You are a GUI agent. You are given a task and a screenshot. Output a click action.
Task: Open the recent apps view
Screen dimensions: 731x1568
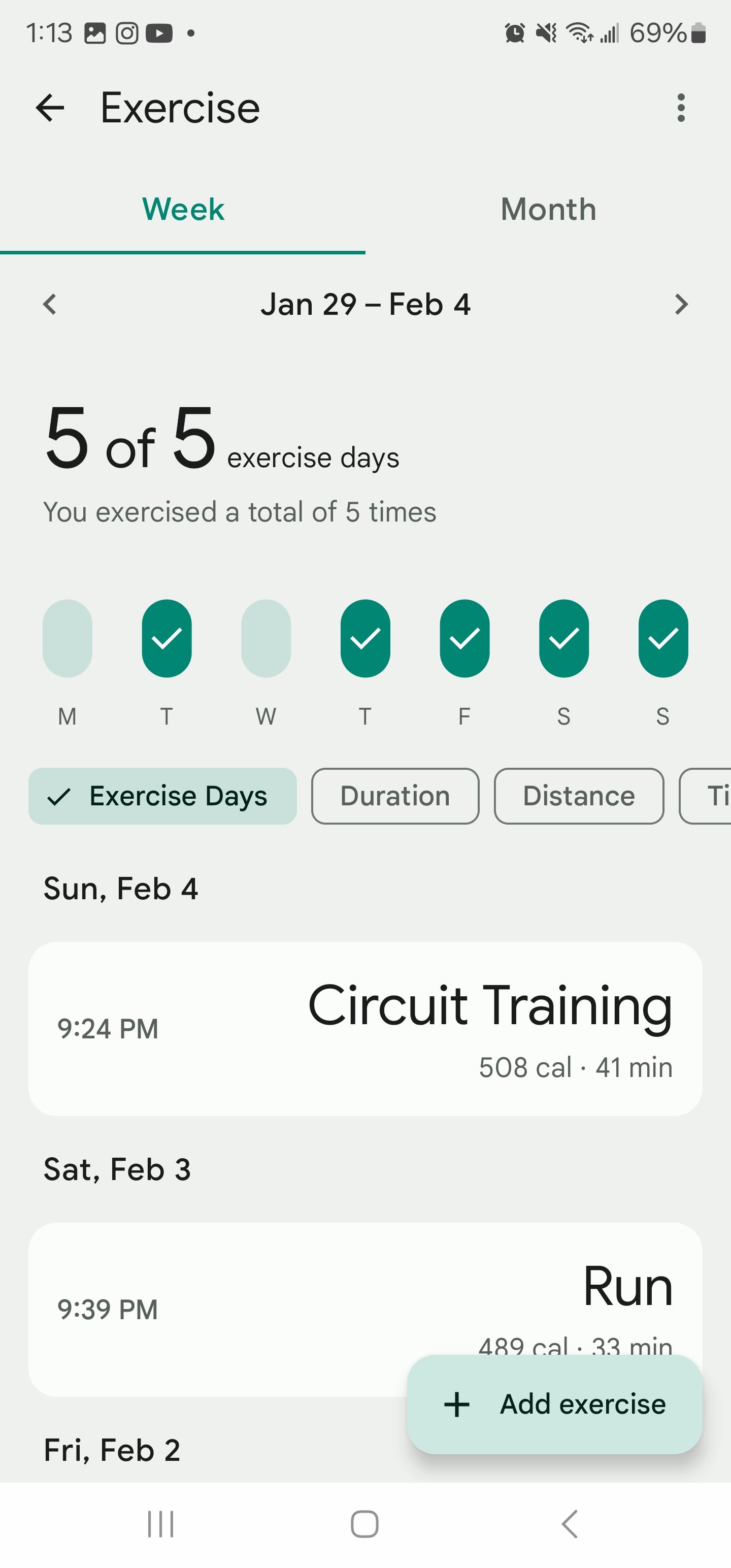pyautogui.click(x=161, y=1524)
